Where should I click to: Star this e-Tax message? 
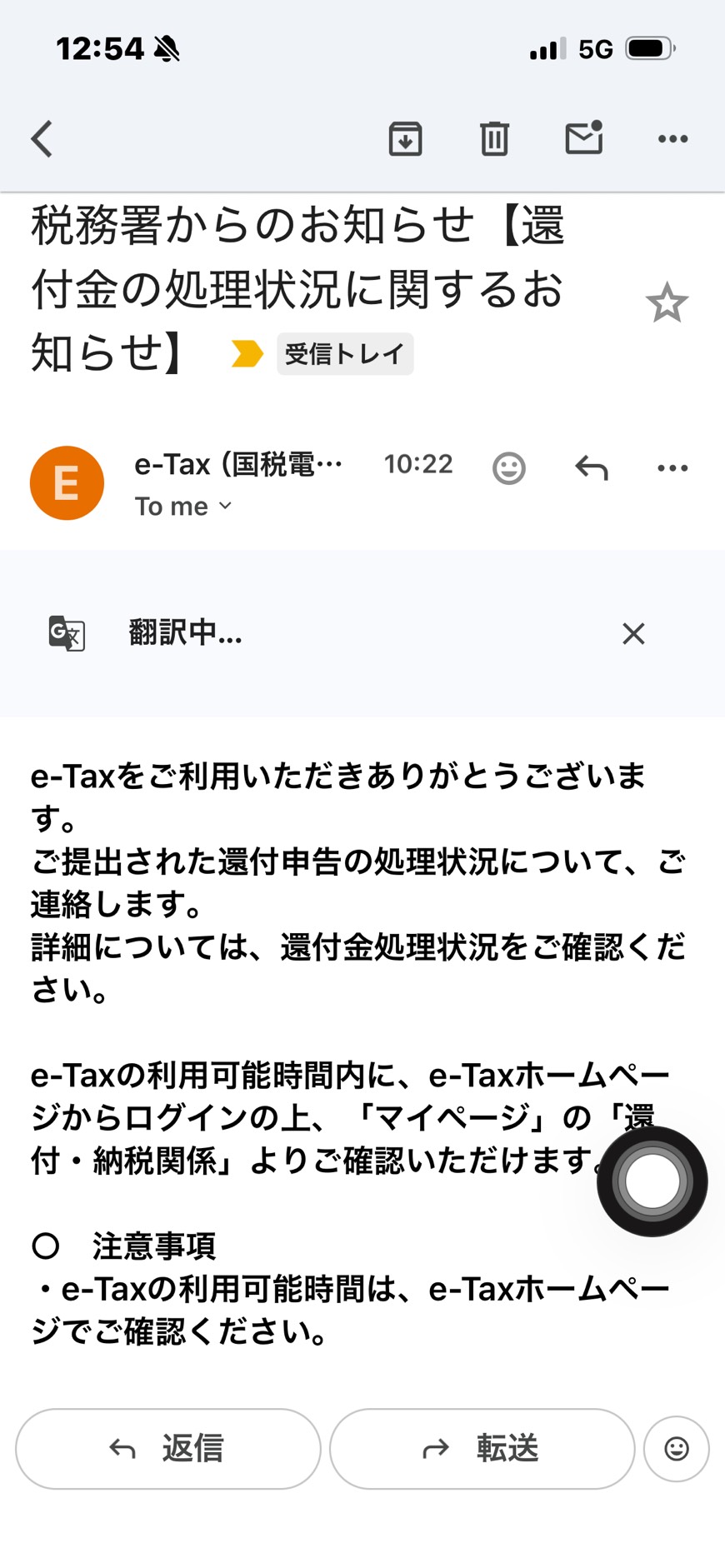[x=667, y=303]
